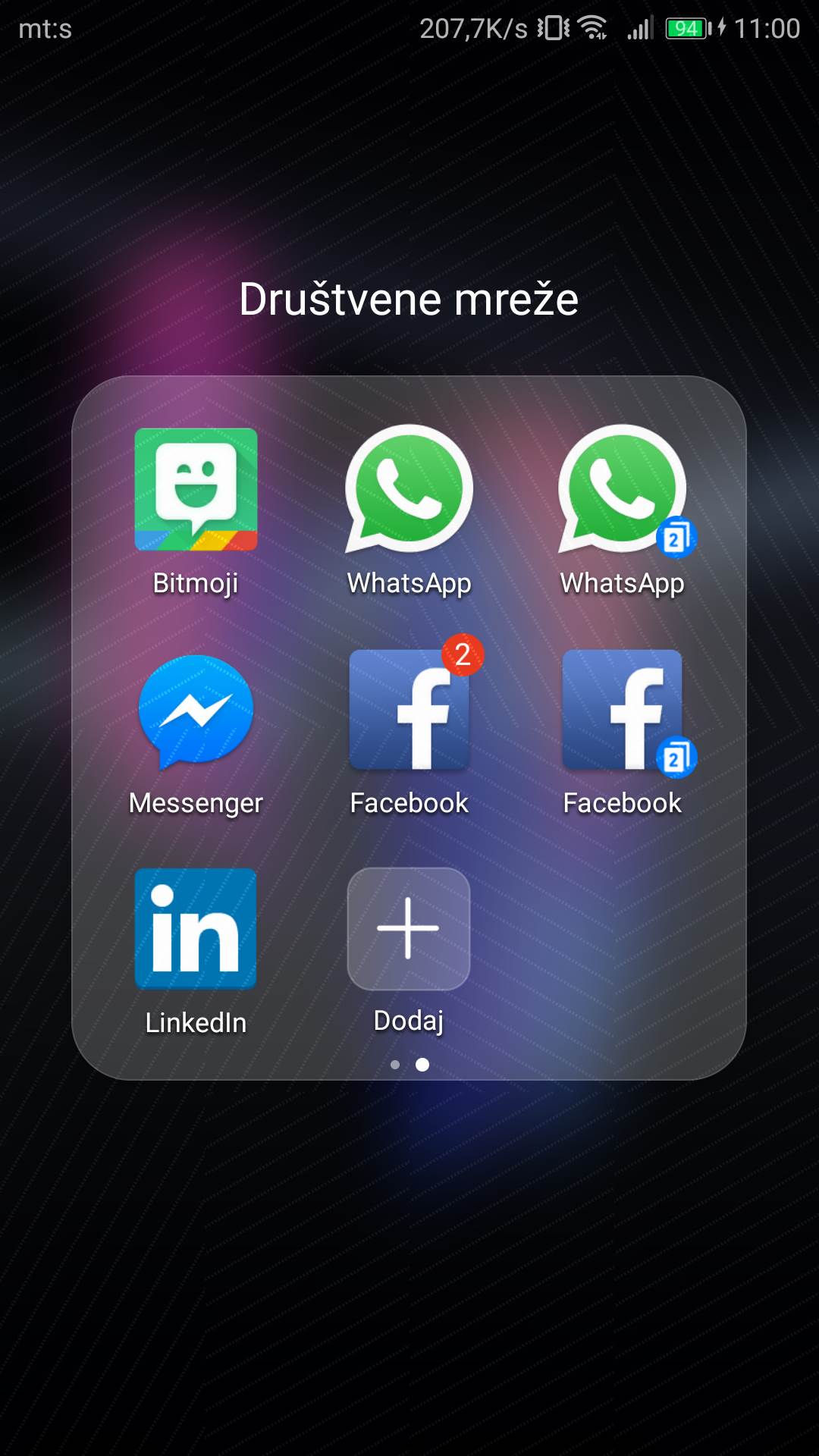The height and width of the screenshot is (1456, 819).
Task: Go to the first folder page dot
Action: [x=395, y=1065]
